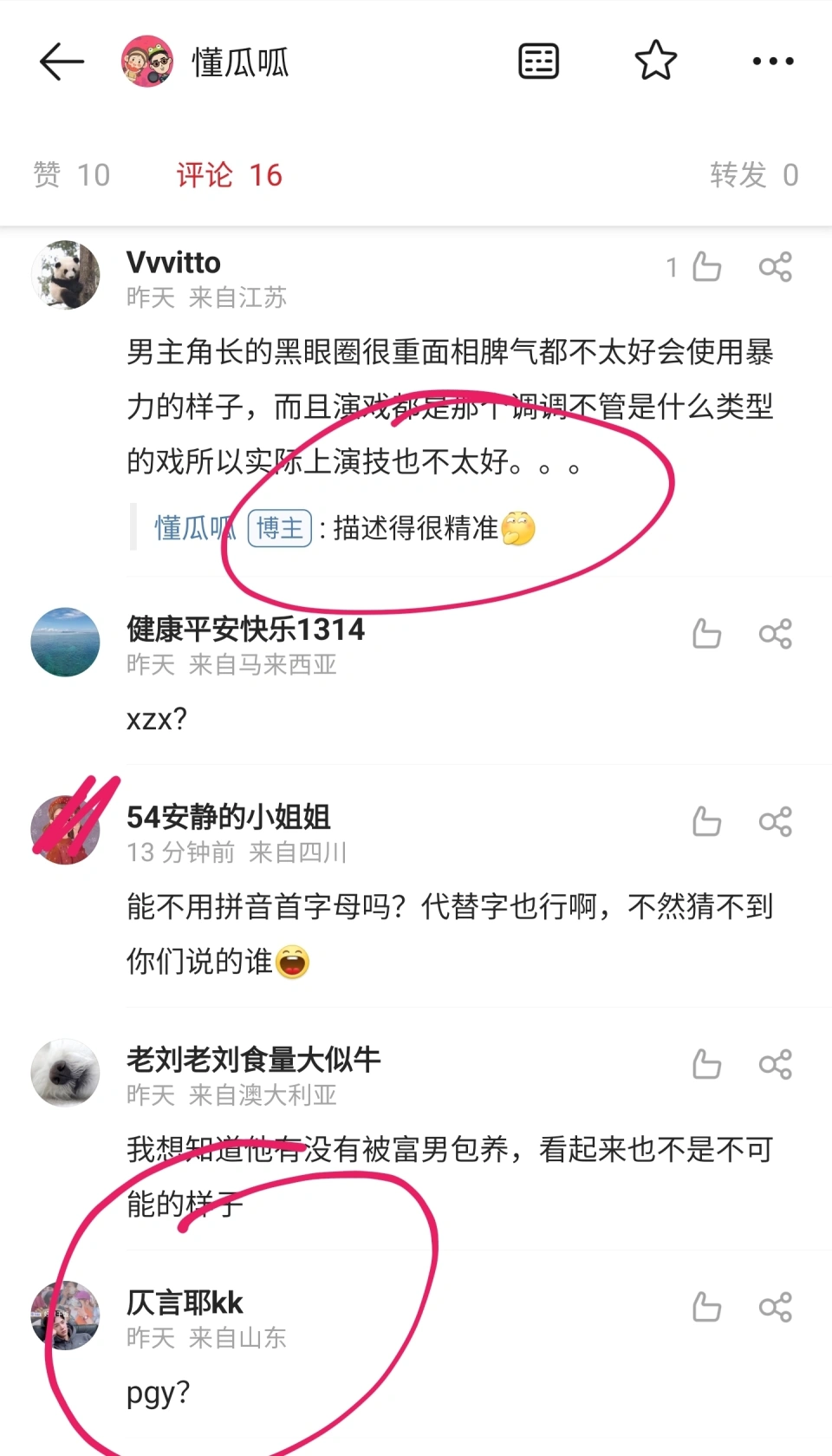
Task: Open the list view icon in the header
Action: tap(538, 62)
